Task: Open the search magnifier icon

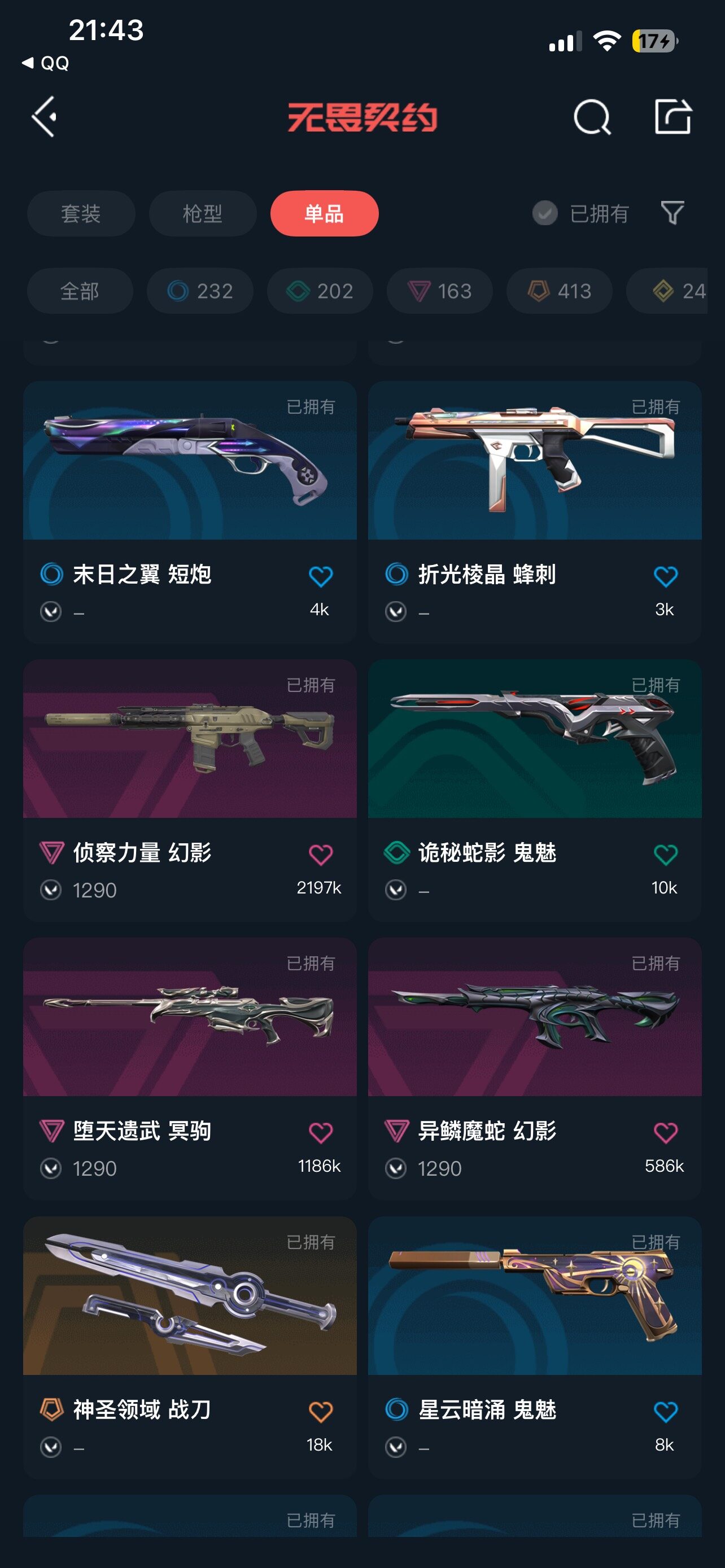Action: (592, 117)
